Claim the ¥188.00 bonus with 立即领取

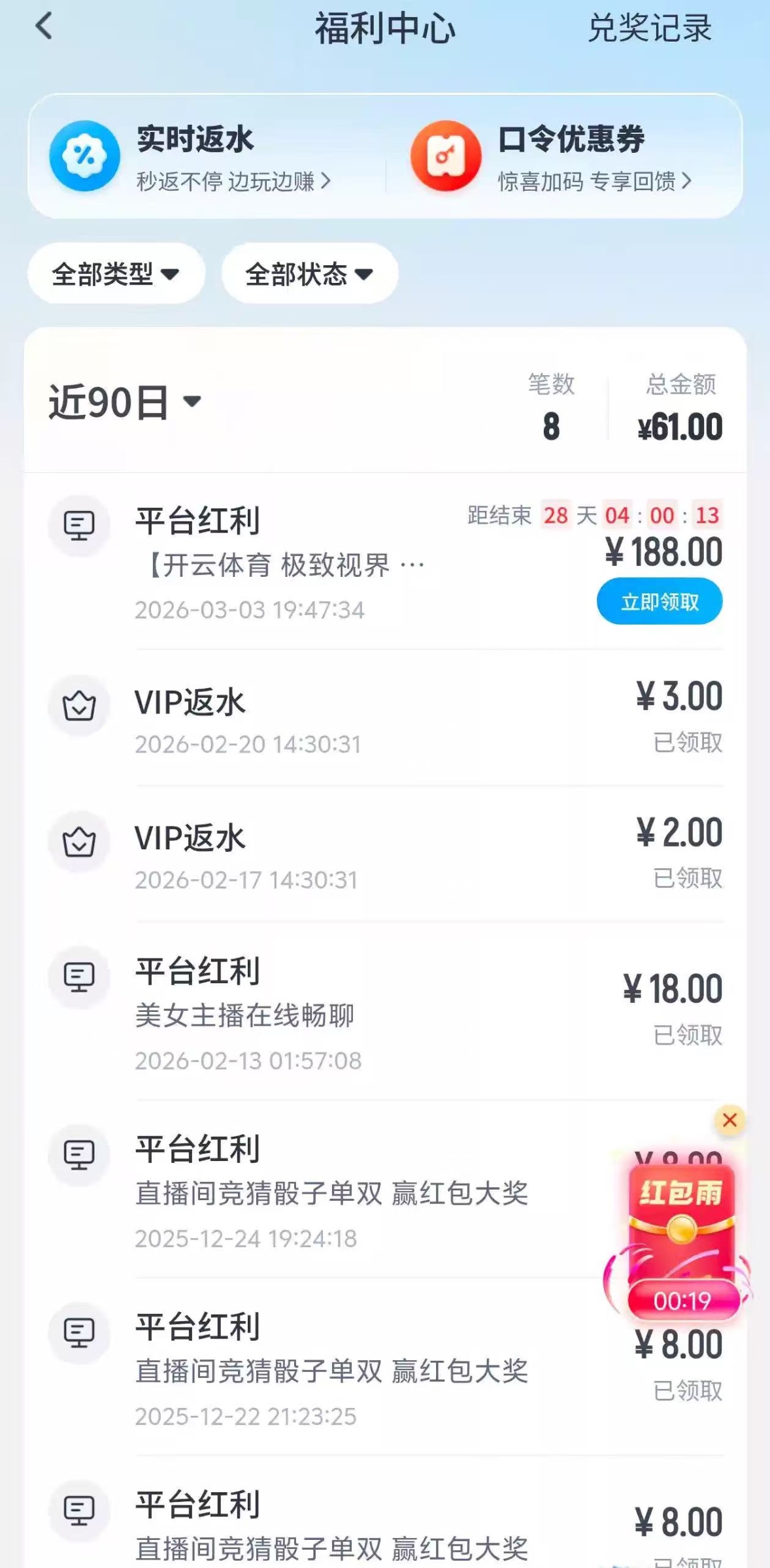click(659, 601)
